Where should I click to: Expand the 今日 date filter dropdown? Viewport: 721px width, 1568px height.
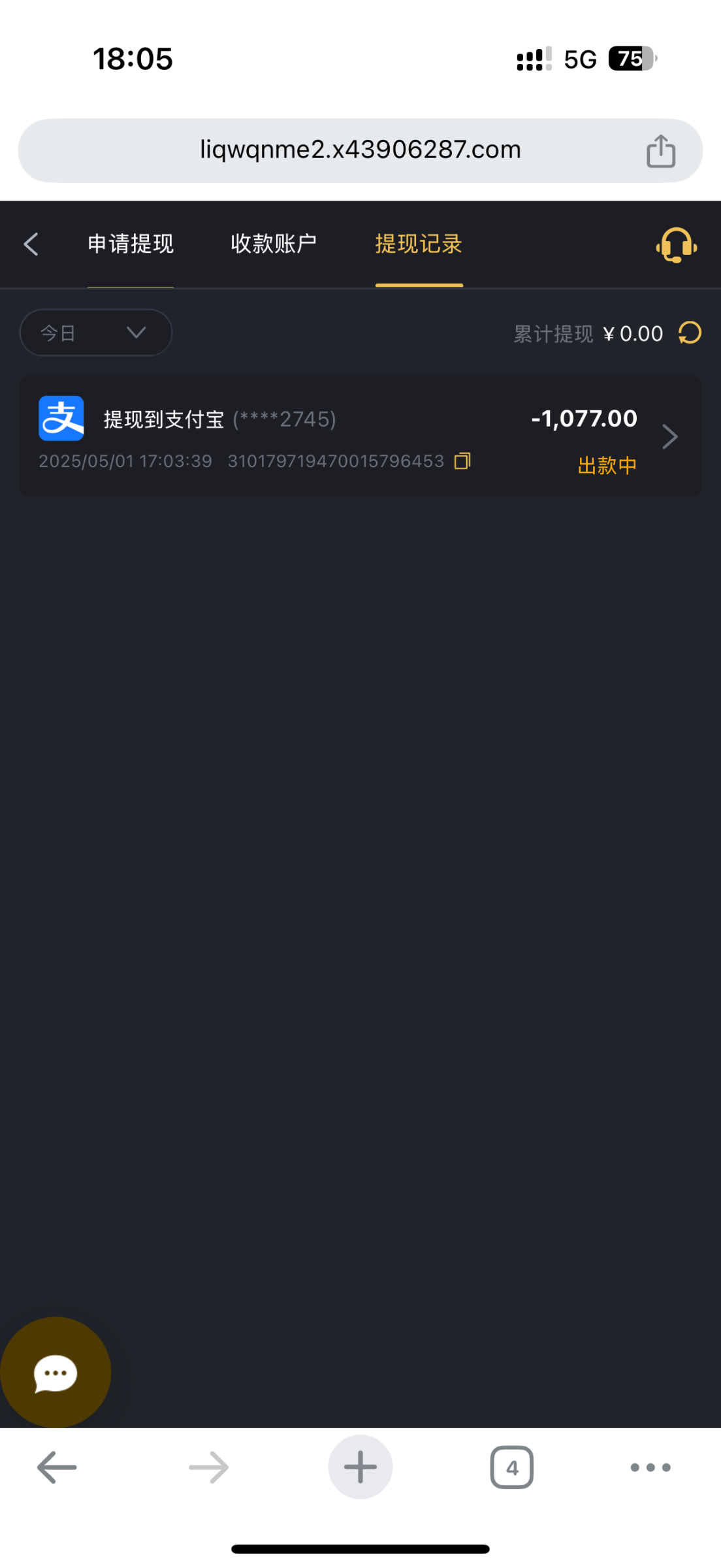(x=96, y=333)
